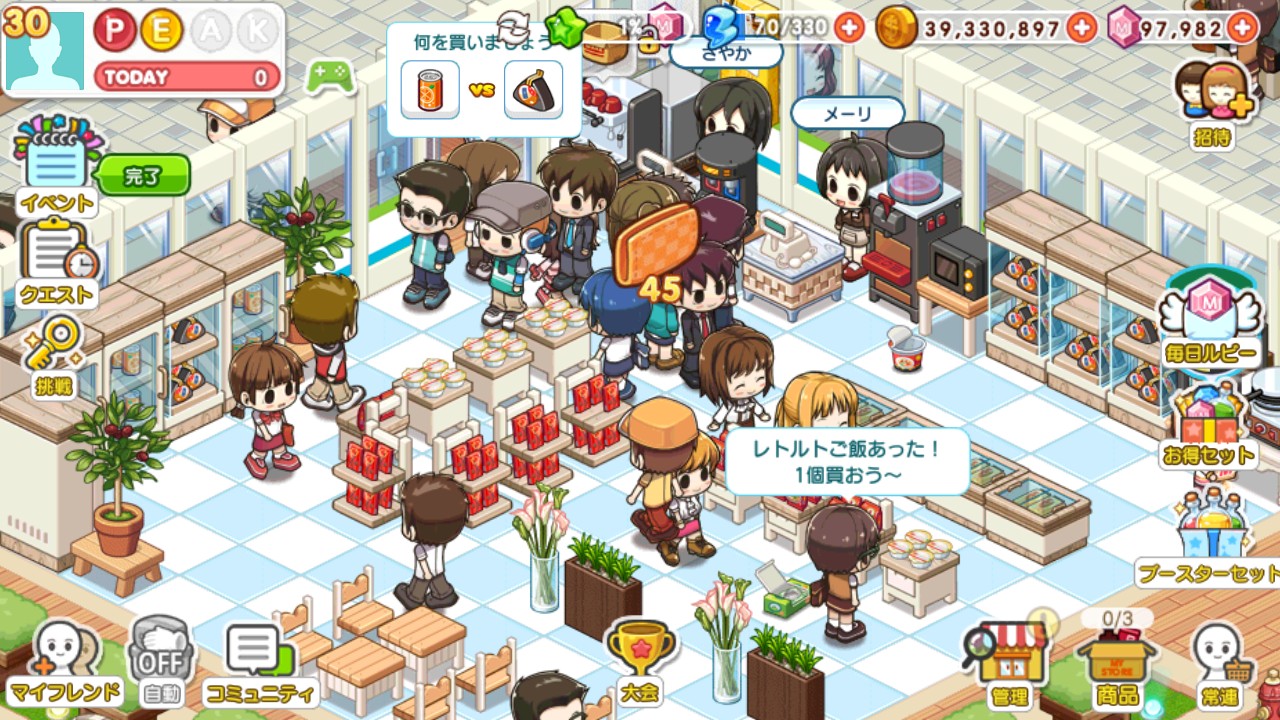Open マイフレンド friends list
Screen dimensions: 1280x720
[63, 662]
